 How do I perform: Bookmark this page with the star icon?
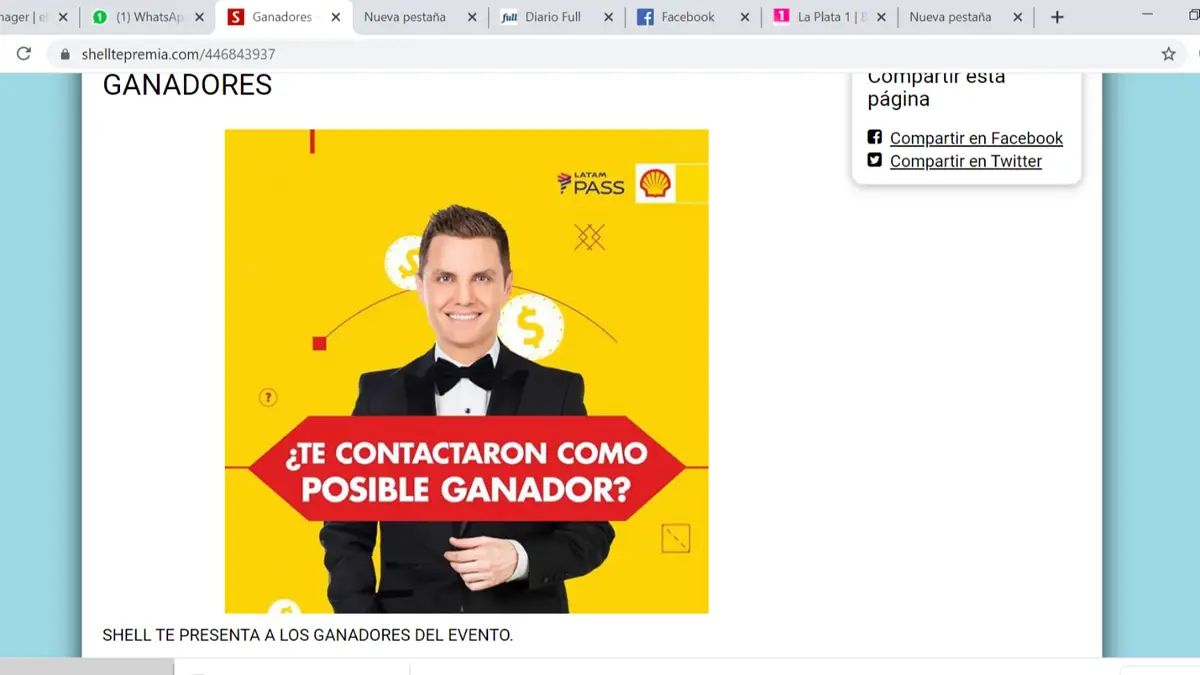click(x=1168, y=54)
